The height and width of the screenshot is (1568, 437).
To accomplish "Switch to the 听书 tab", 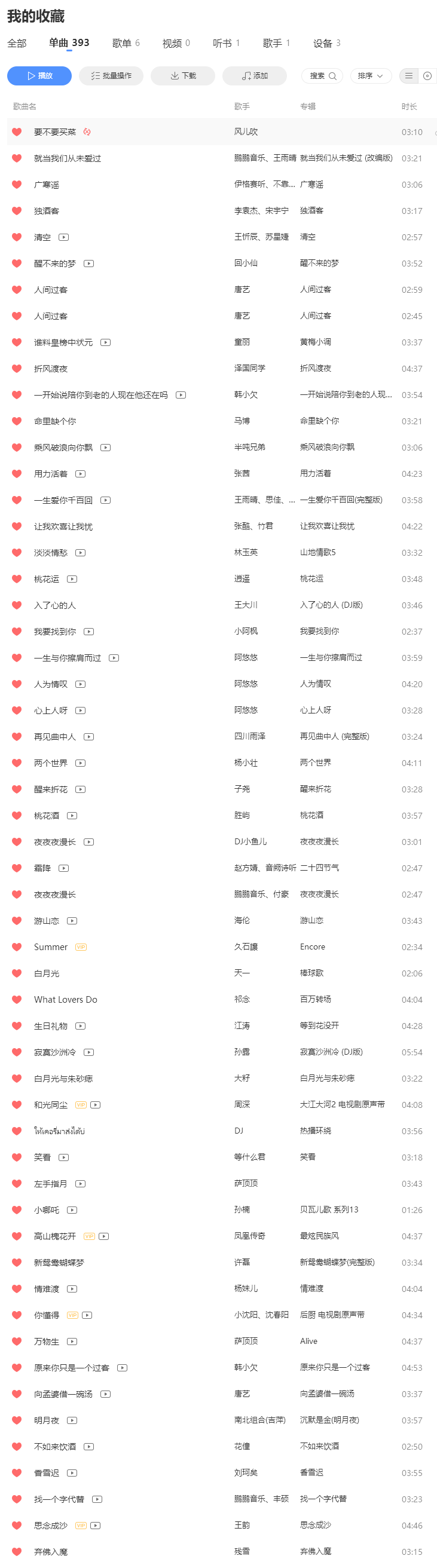I will [226, 43].
